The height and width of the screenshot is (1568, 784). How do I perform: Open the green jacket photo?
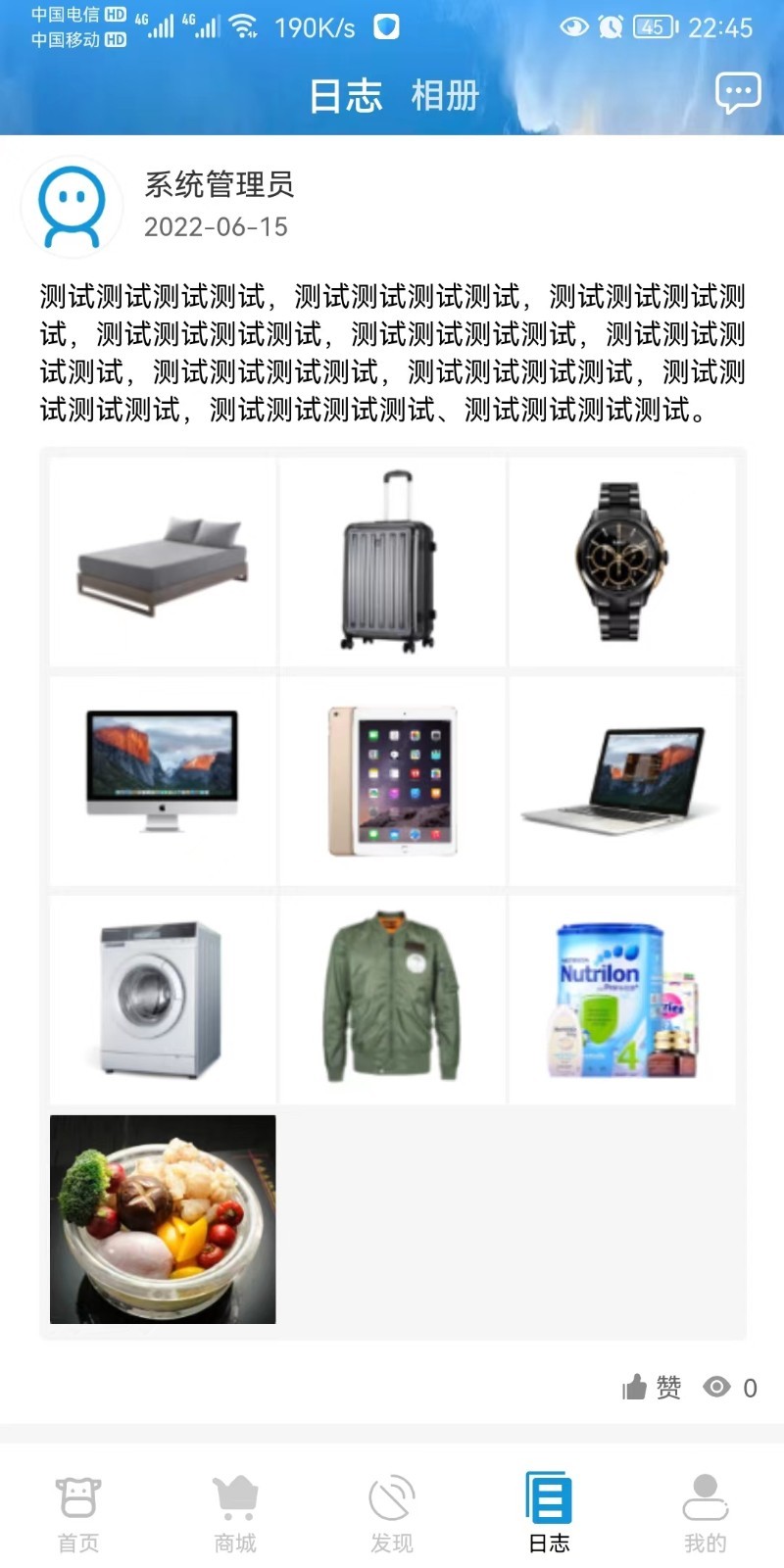pos(392,1000)
